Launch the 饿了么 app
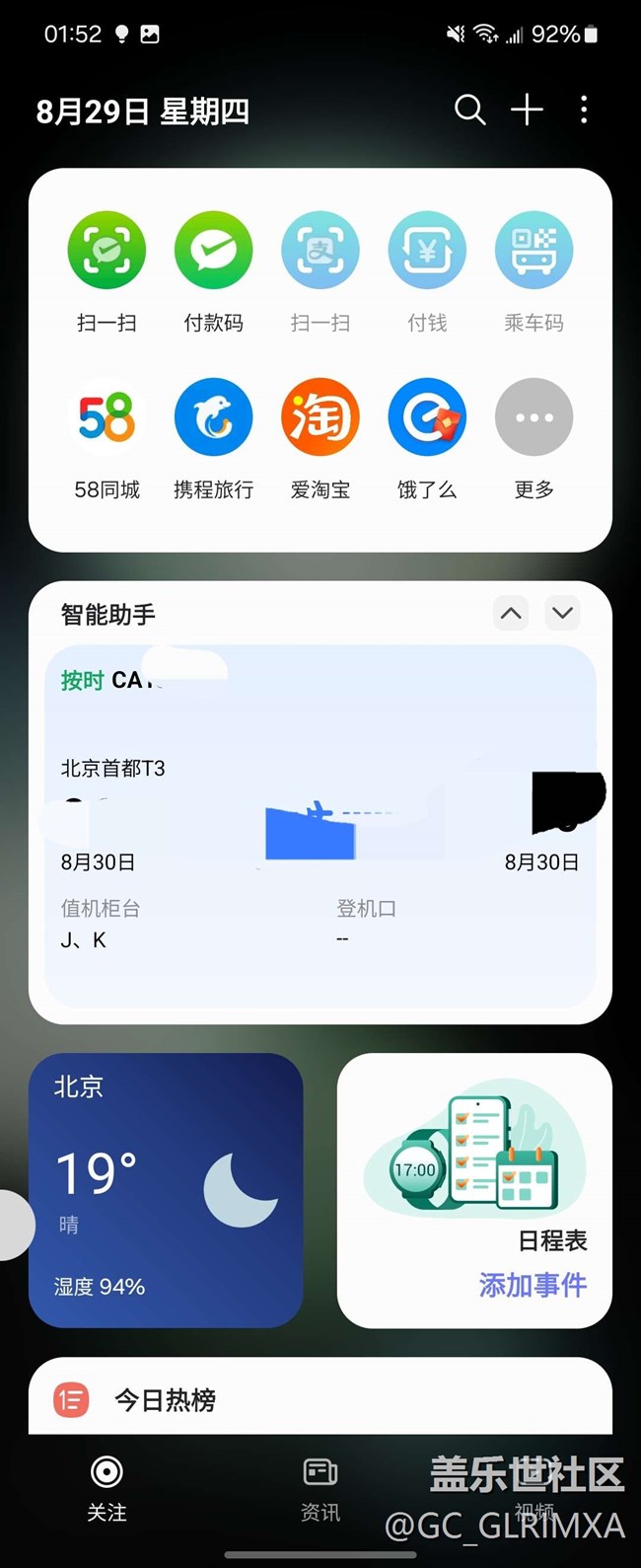641x1568 pixels. point(427,417)
